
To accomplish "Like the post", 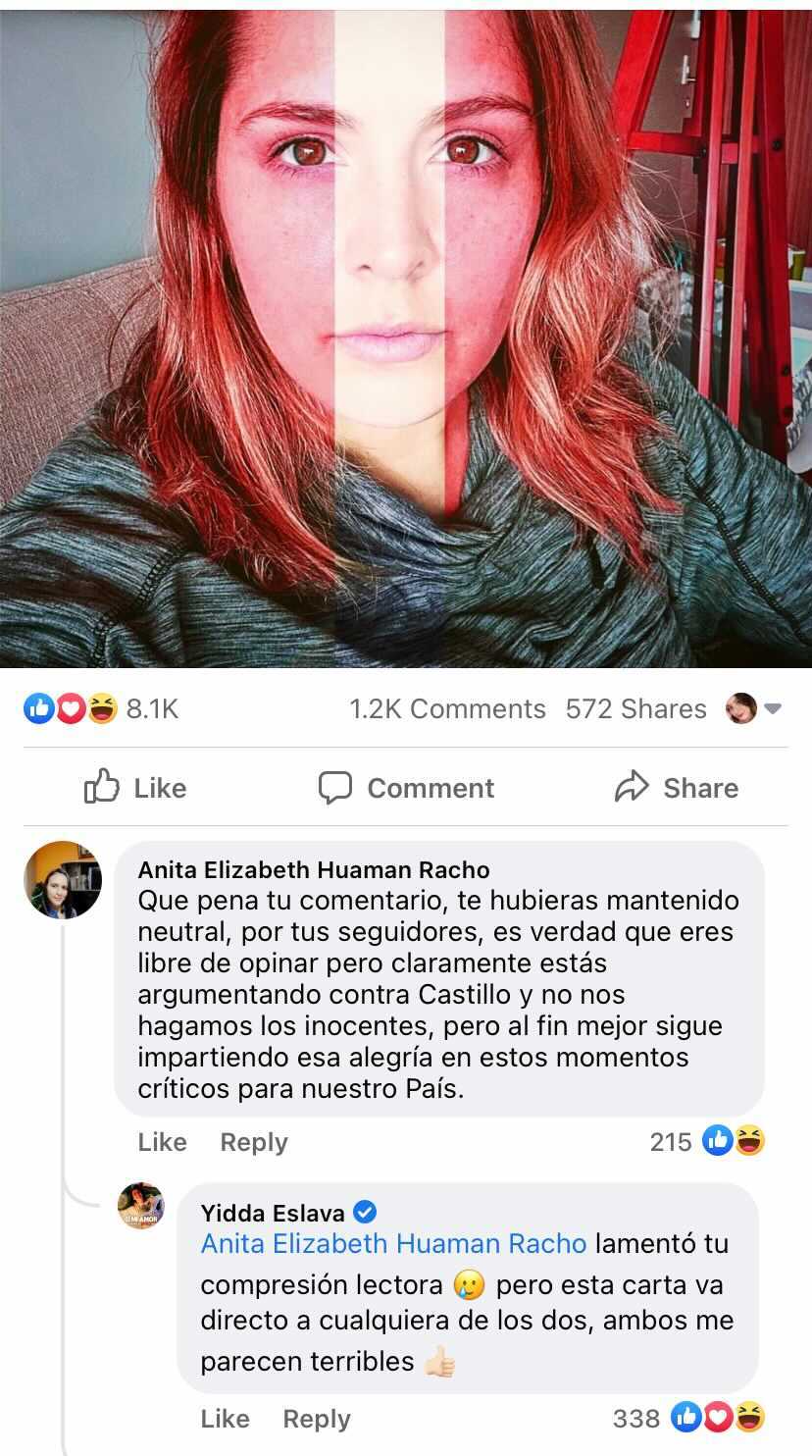I will tap(135, 788).
